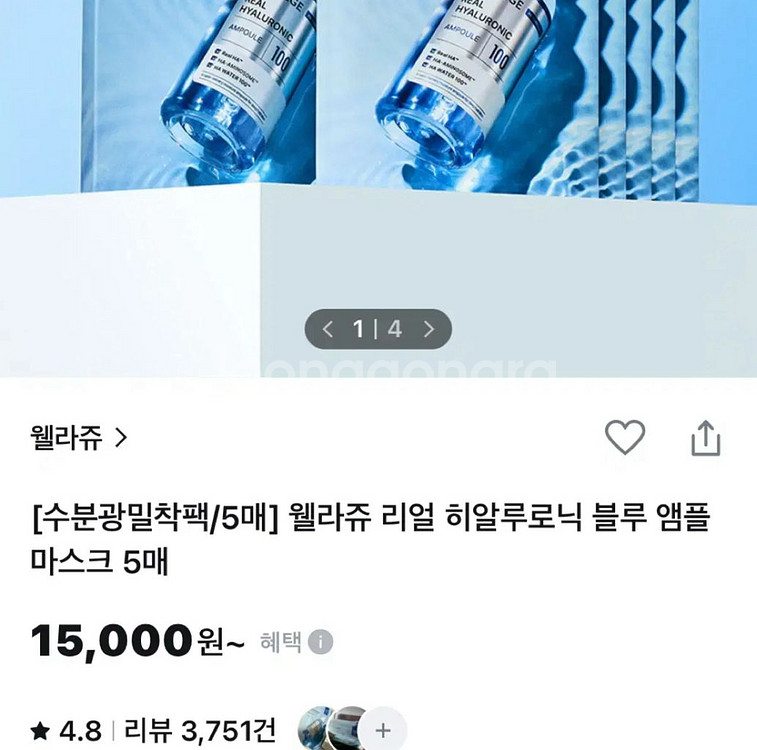Add this product to wishlist
Viewport: 757px width, 750px height.
(625, 438)
